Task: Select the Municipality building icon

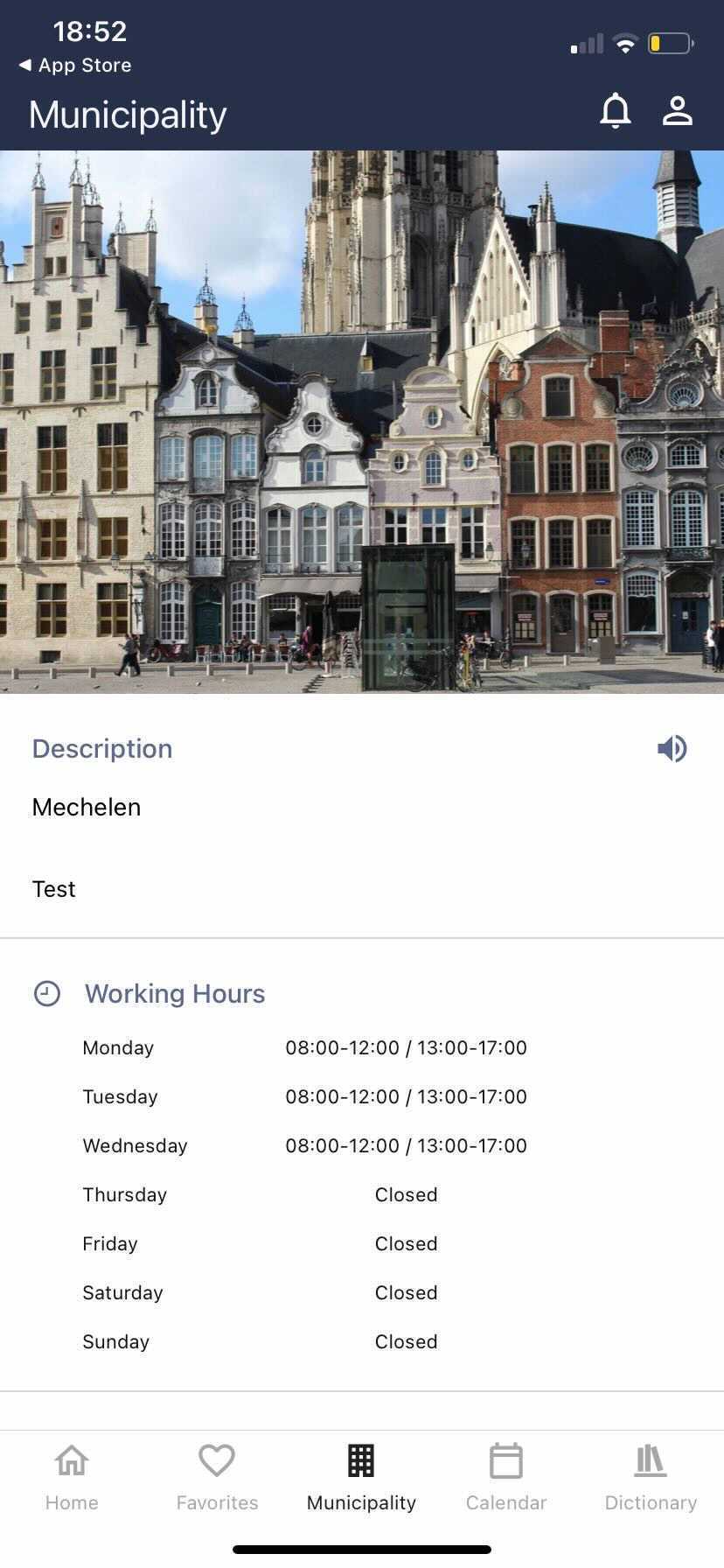Action: pyautogui.click(x=360, y=1459)
